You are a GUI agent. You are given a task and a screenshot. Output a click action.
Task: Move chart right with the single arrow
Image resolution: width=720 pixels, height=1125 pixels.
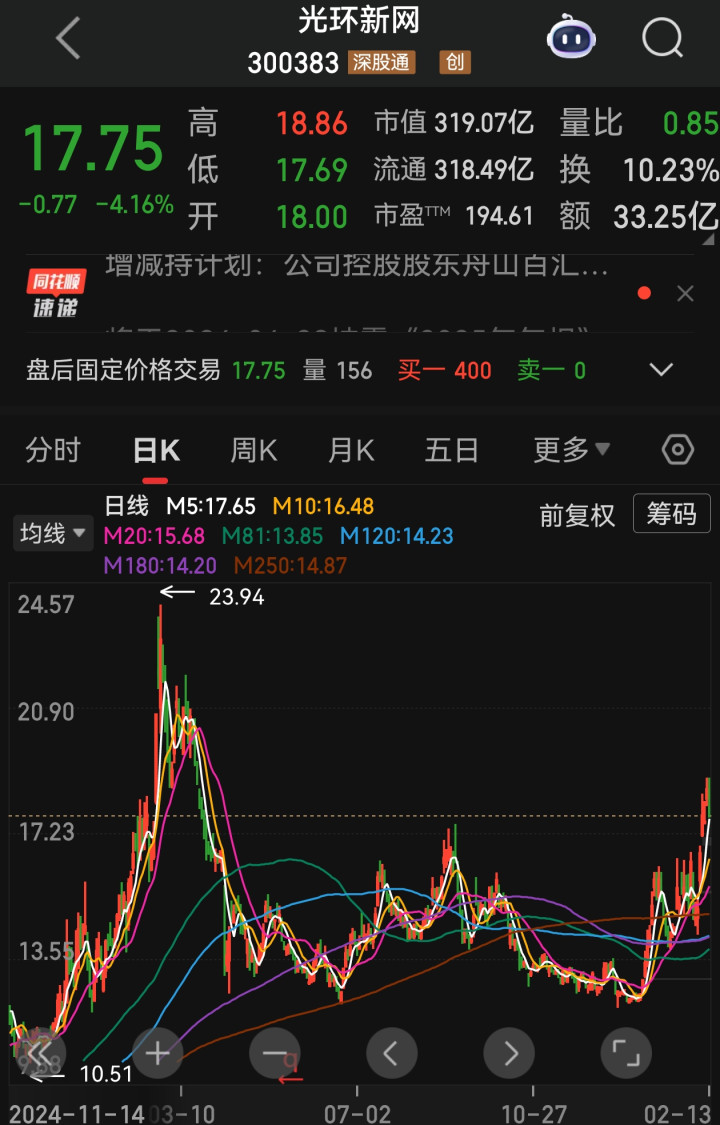pos(509,1053)
